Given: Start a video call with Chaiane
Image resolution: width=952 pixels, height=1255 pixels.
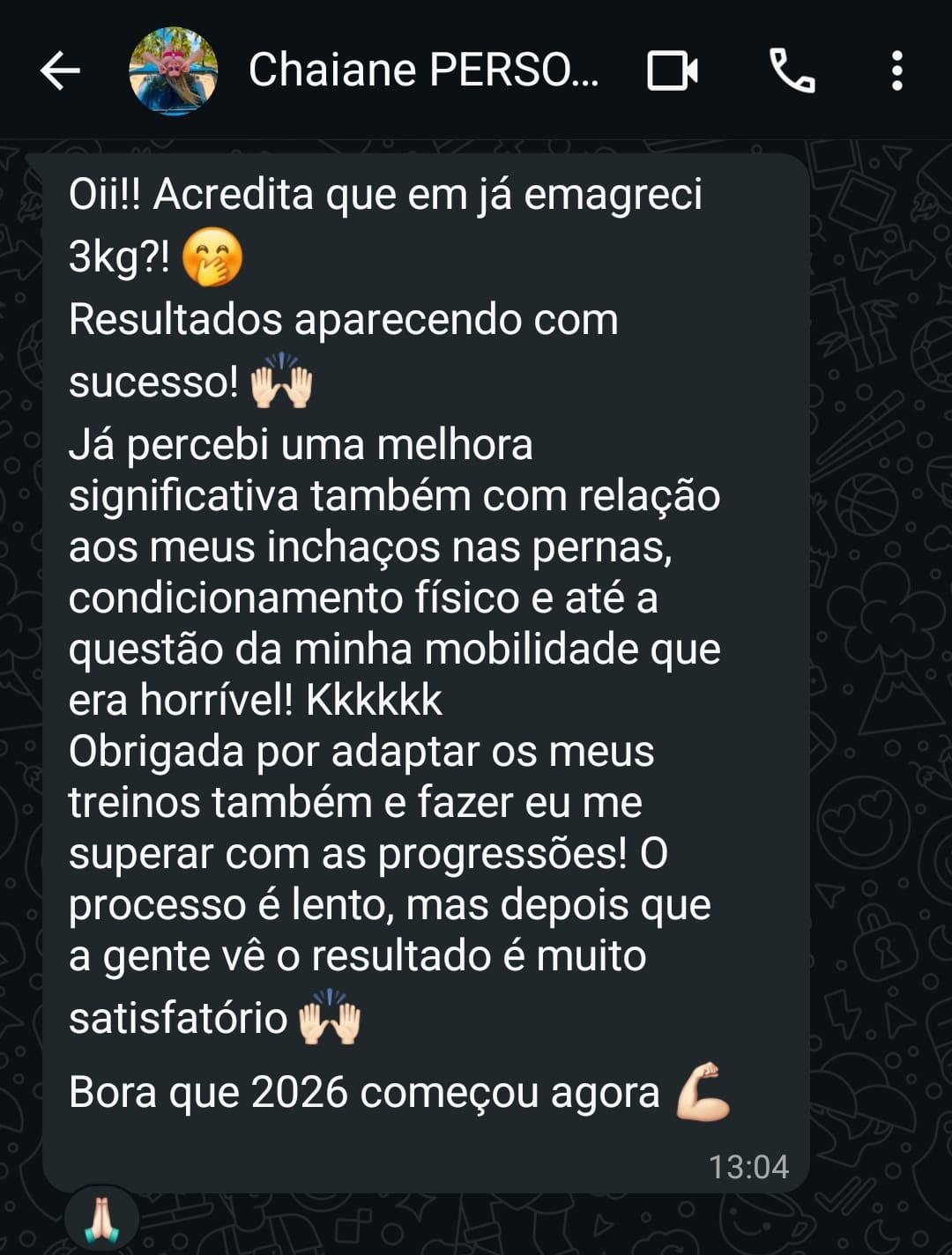Looking at the screenshot, I should pos(673,71).
